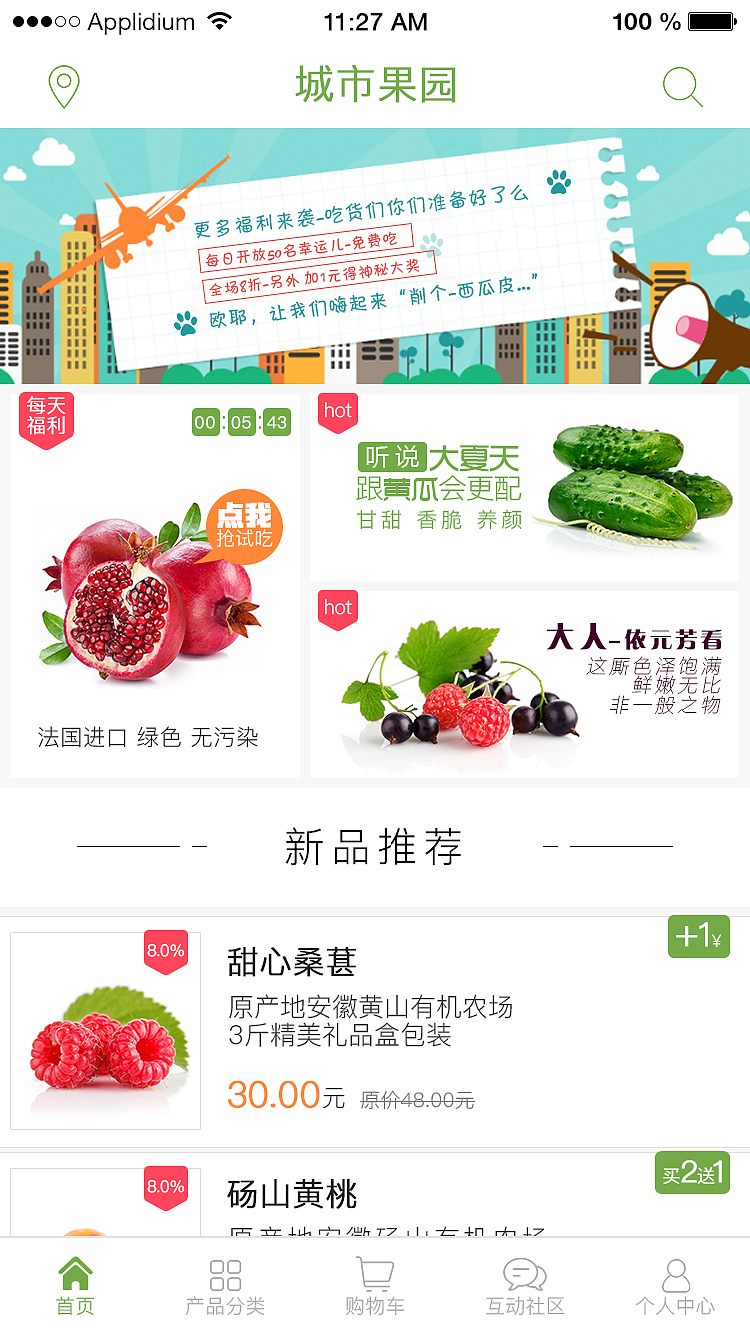Click the +1¥ add button for 甜心桑葚
The height and width of the screenshot is (1334, 750).
698,937
